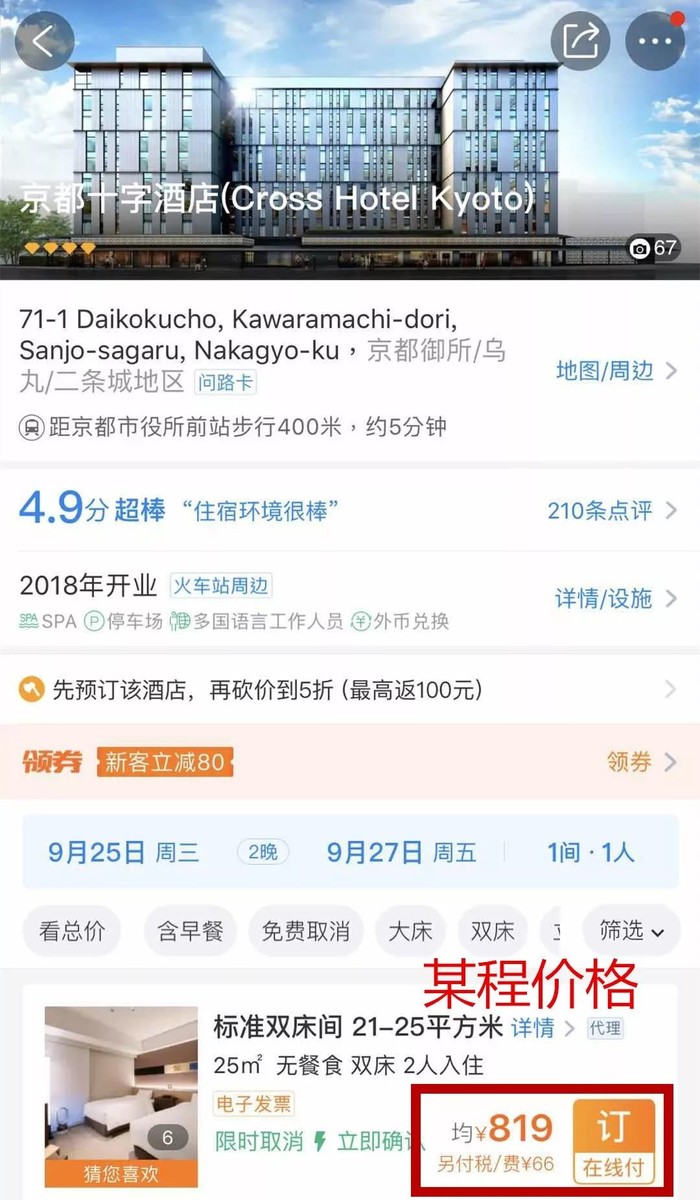This screenshot has height=1200, width=700.
Task: Open 地图/周边 map and surroundings
Action: coord(615,371)
